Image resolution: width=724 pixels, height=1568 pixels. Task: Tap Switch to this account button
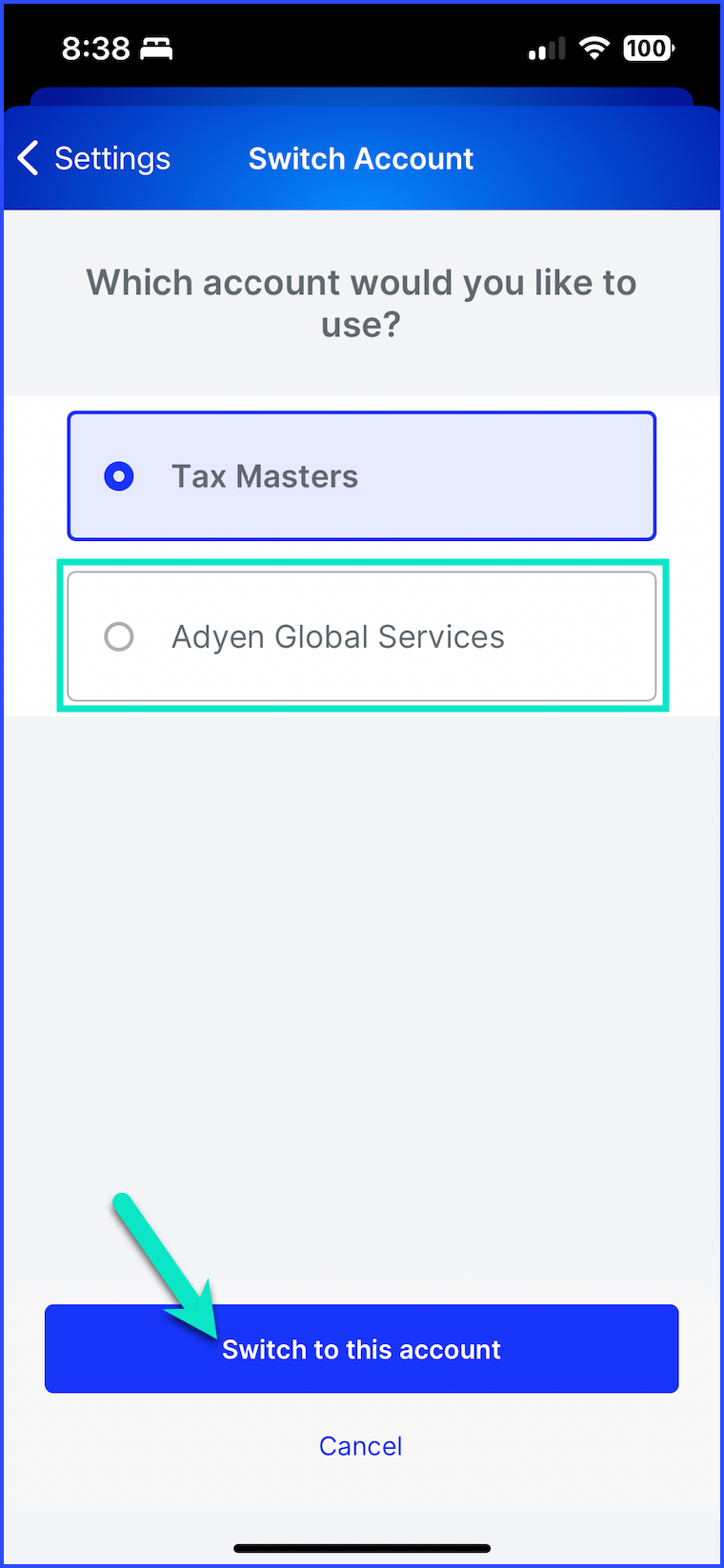click(x=361, y=1349)
